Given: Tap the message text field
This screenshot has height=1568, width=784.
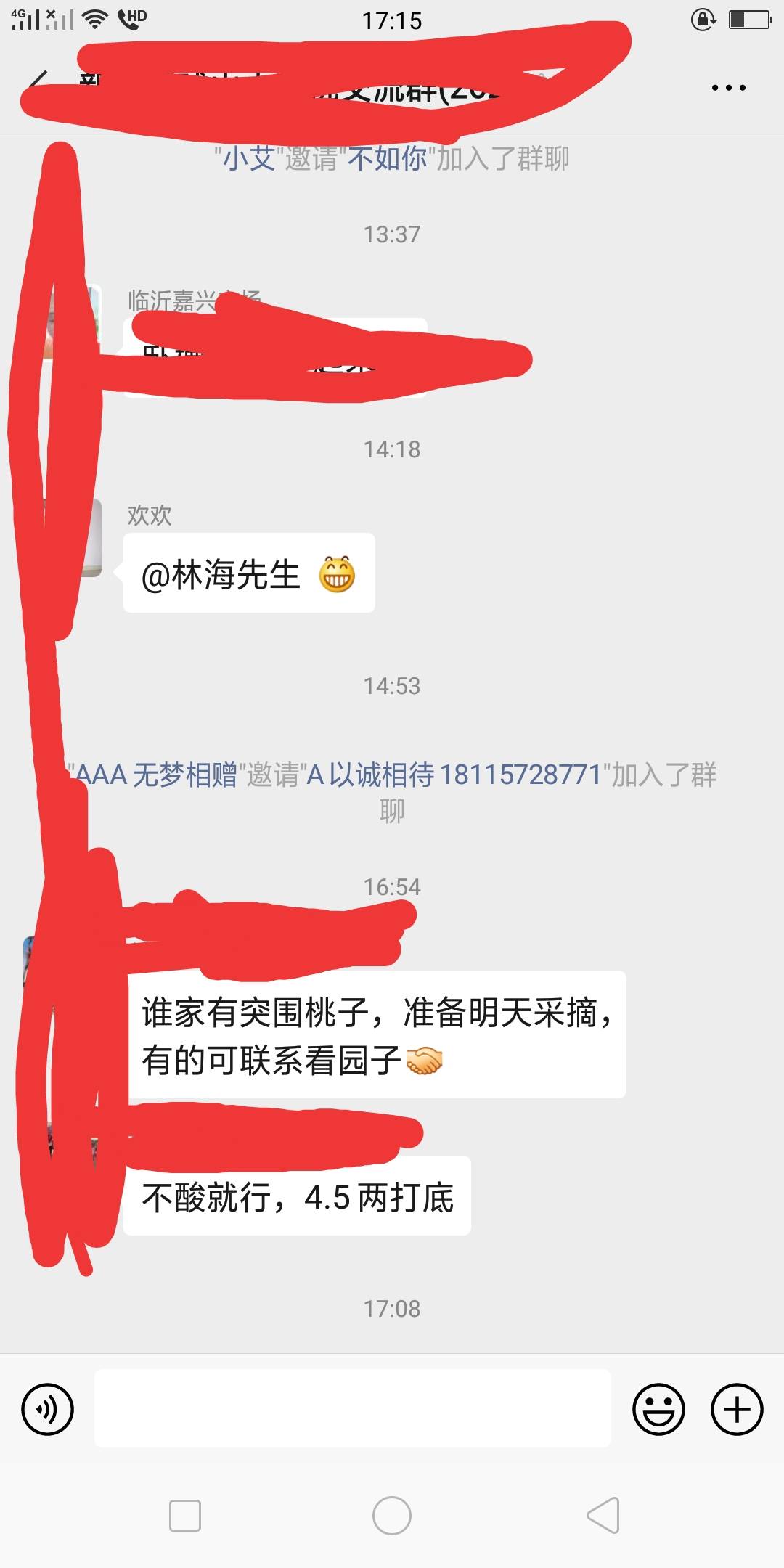Looking at the screenshot, I should pos(353,1408).
